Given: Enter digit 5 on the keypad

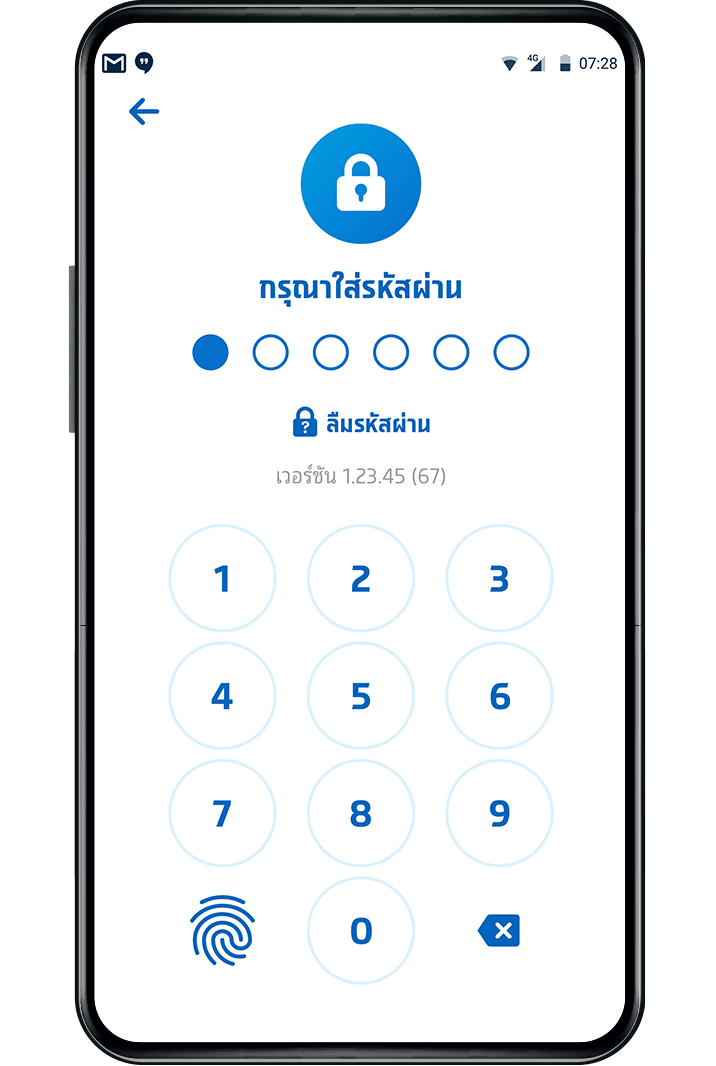Looking at the screenshot, I should [x=361, y=696].
